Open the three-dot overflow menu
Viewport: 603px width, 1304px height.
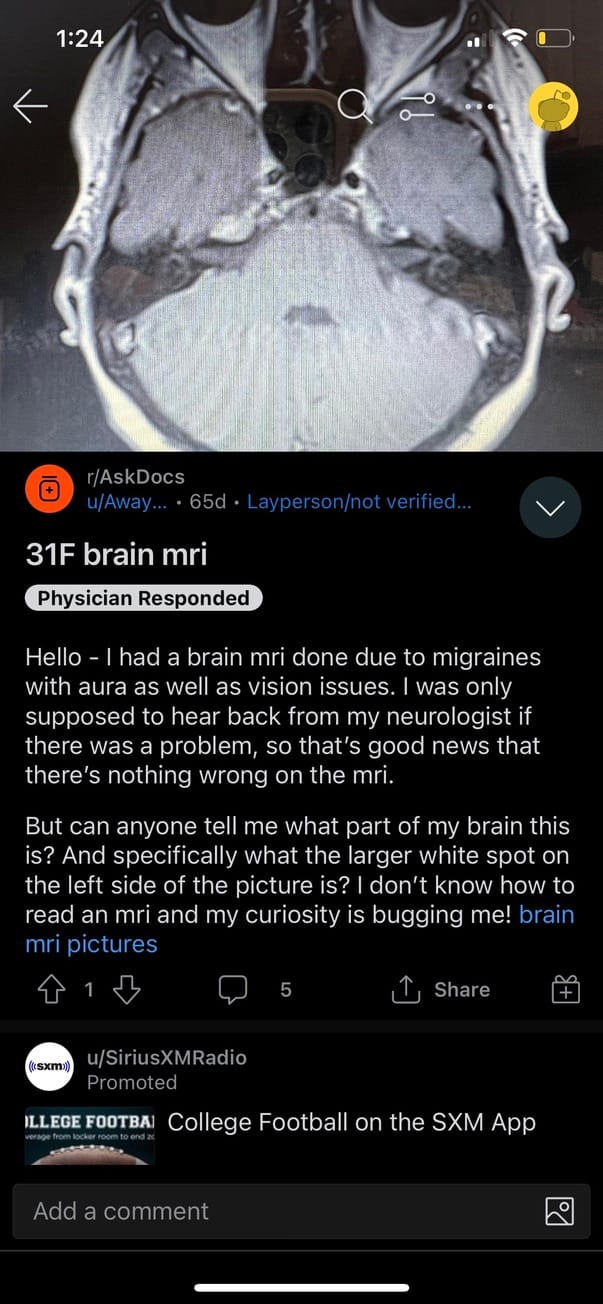[479, 106]
